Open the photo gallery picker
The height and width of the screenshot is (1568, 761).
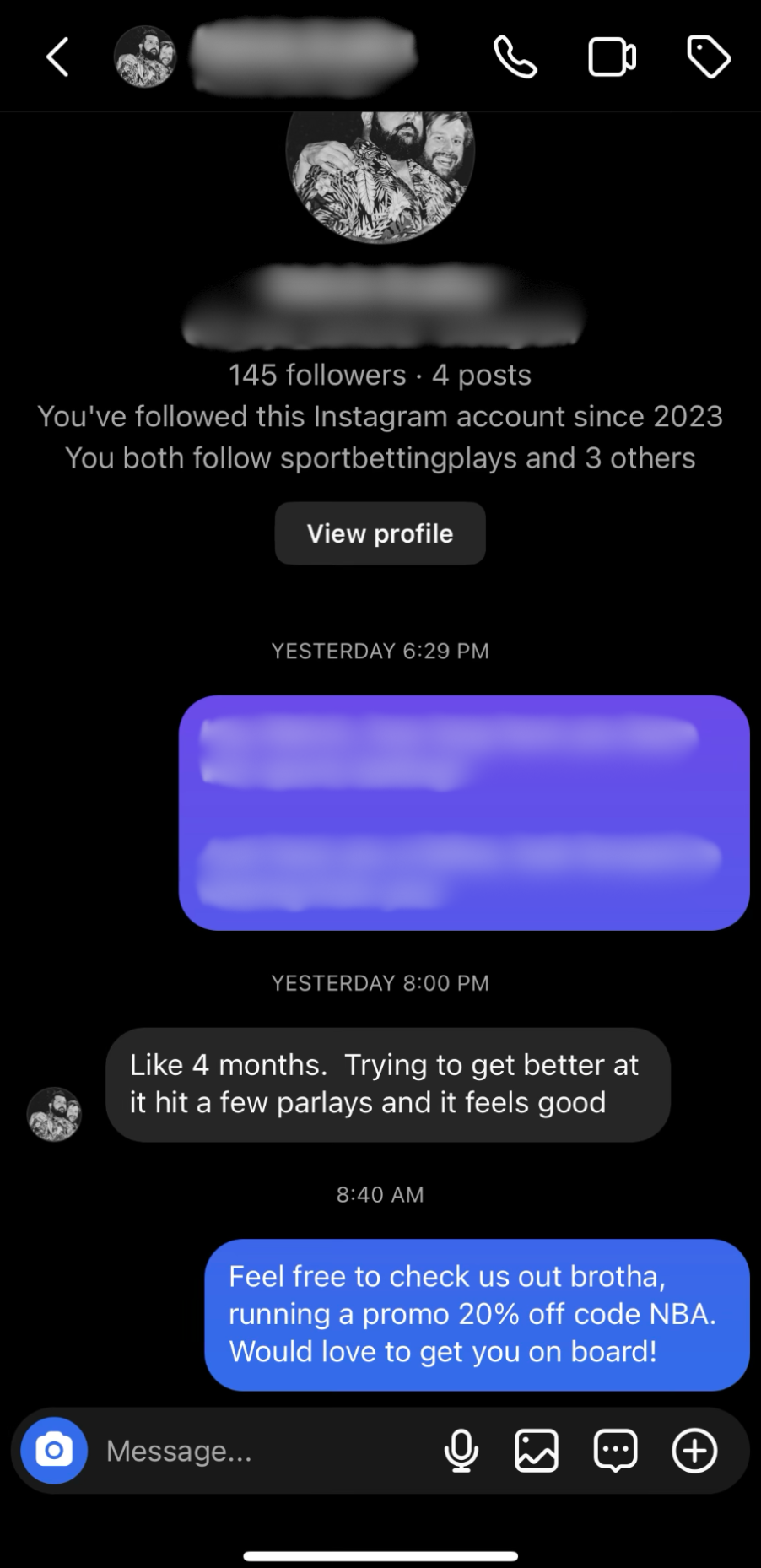pyautogui.click(x=537, y=1450)
